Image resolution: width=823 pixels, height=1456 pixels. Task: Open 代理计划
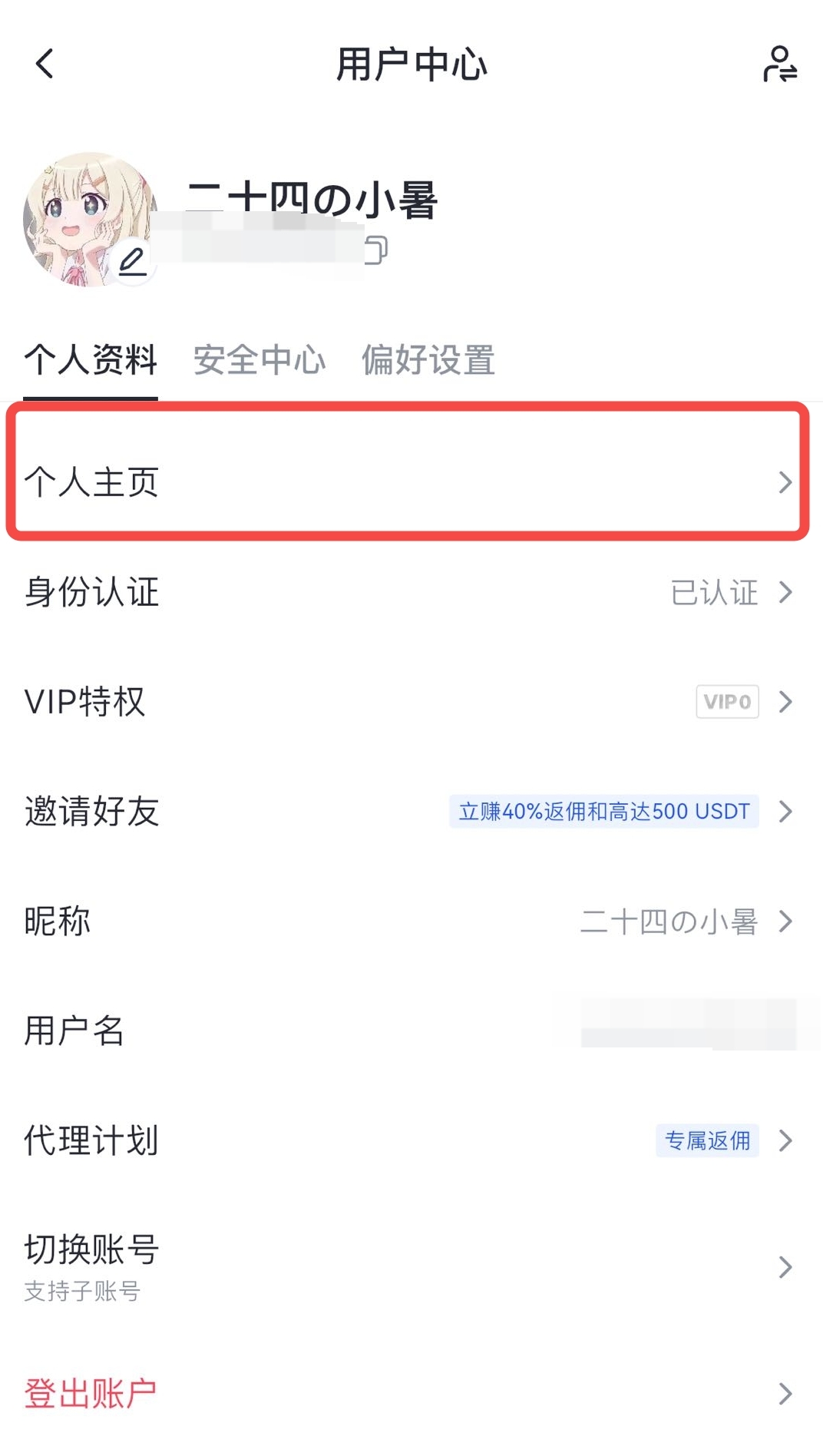click(407, 1140)
